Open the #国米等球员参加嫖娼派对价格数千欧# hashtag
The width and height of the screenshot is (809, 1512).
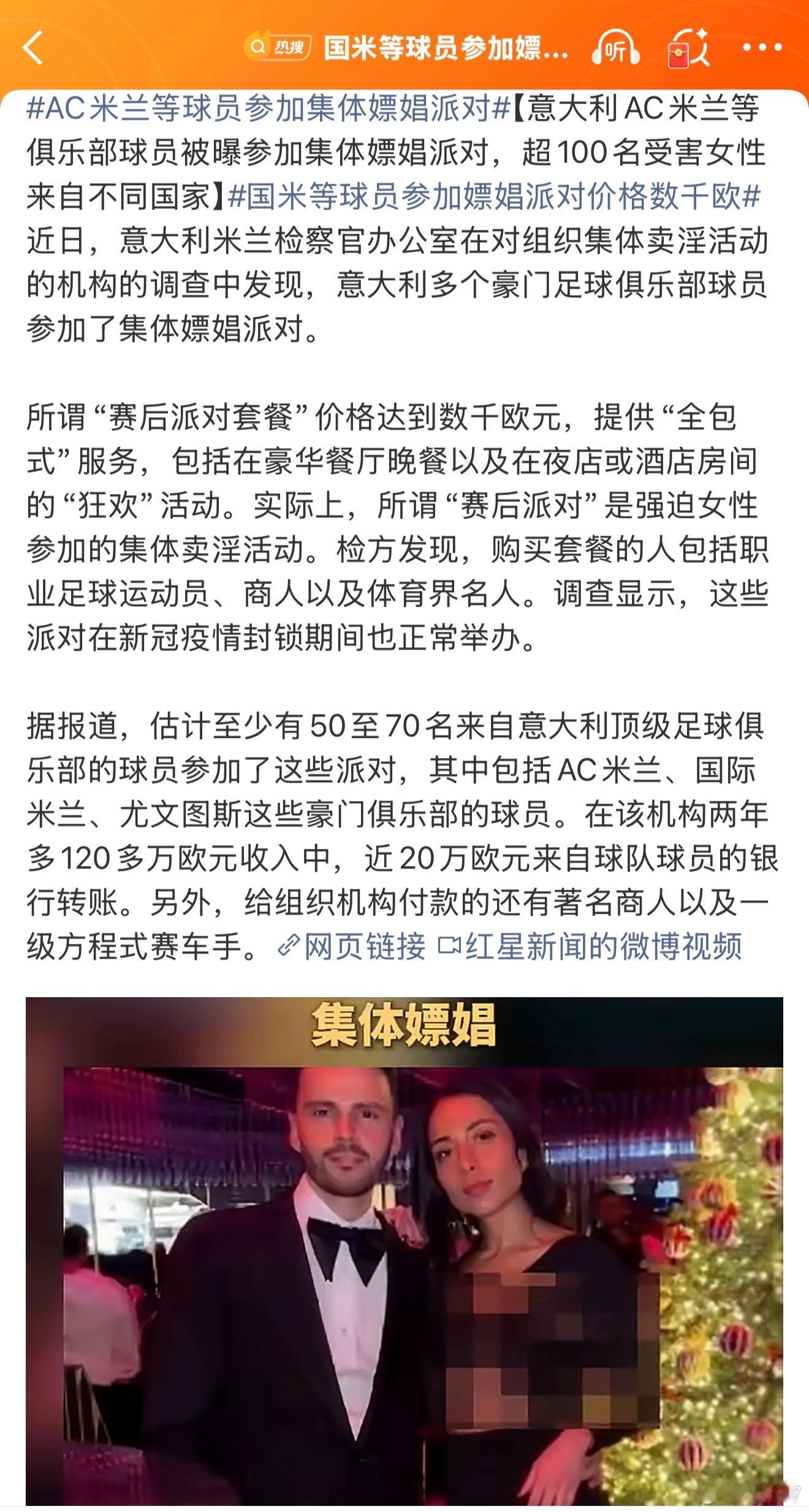[496, 202]
